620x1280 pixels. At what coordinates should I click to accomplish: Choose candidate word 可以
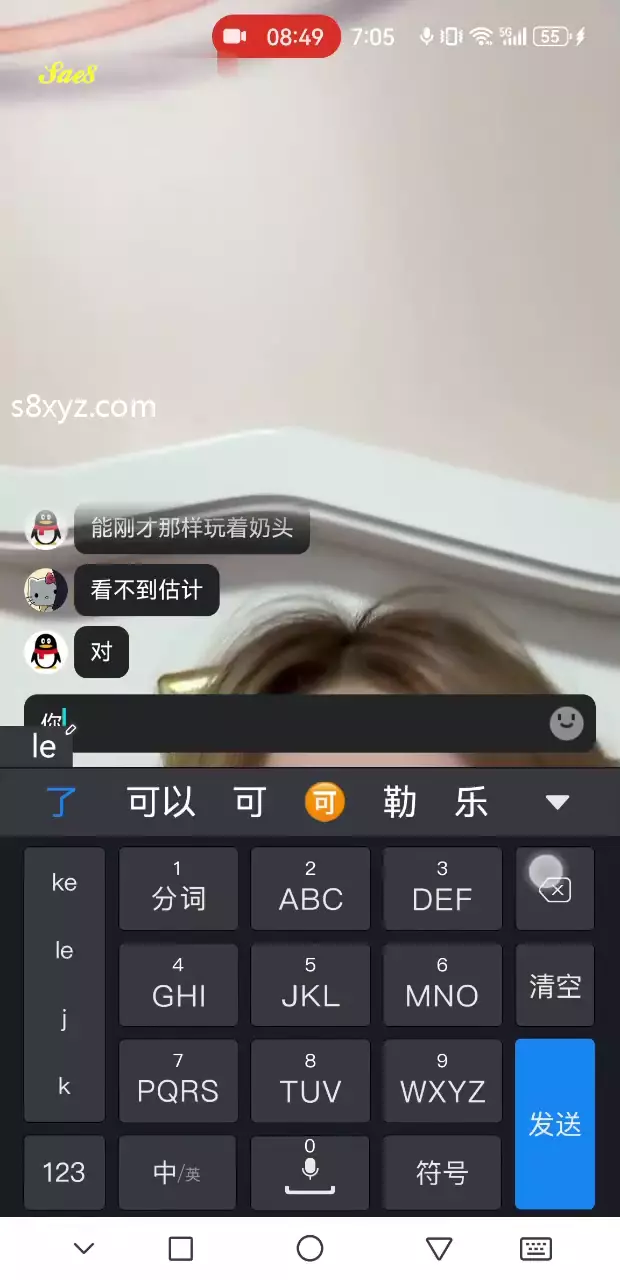click(160, 802)
